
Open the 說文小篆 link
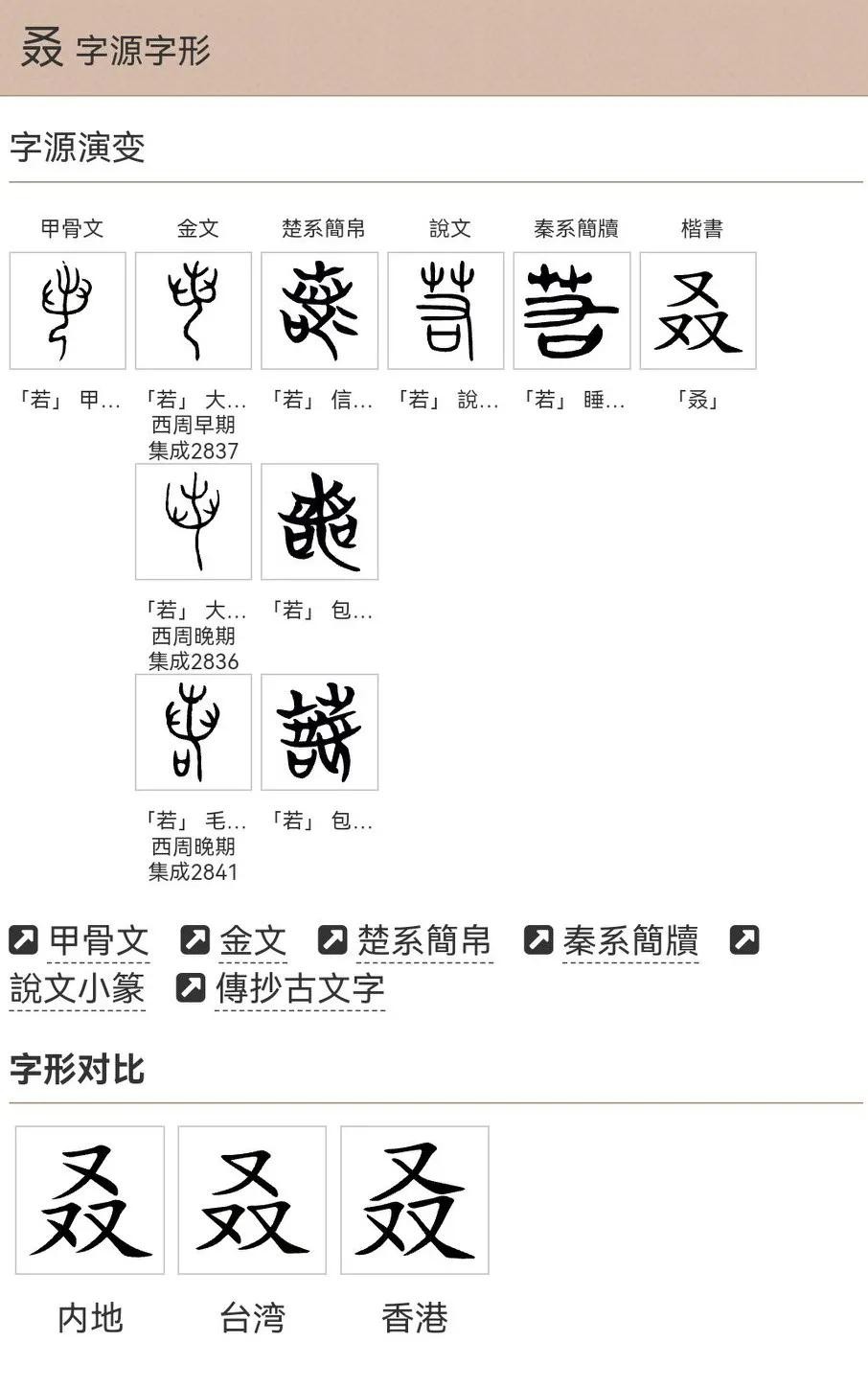[77, 988]
